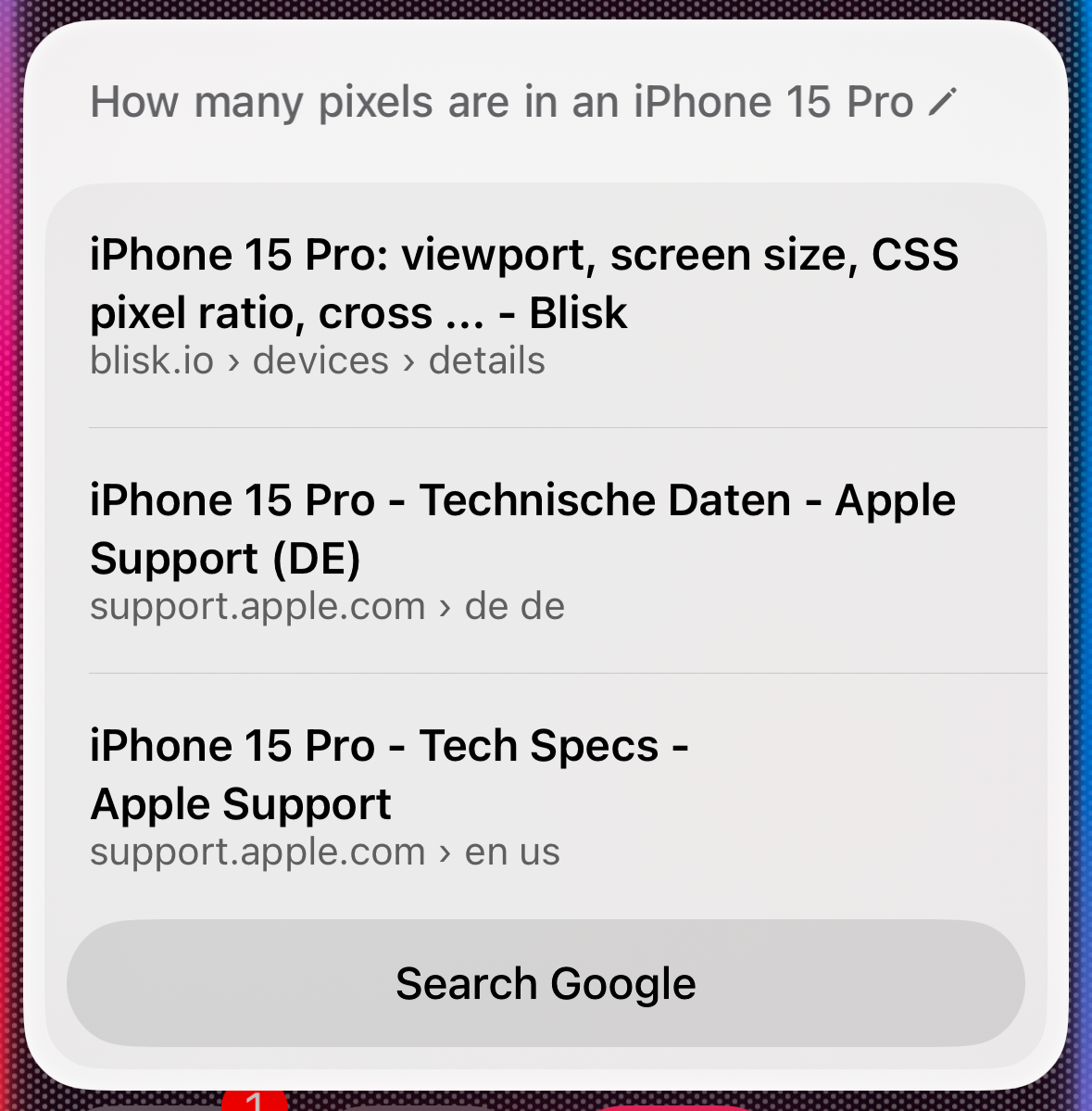Screen dimensions: 1092x1111
Task: Click the support.apple.com de de breadcrumb
Action: tap(327, 606)
